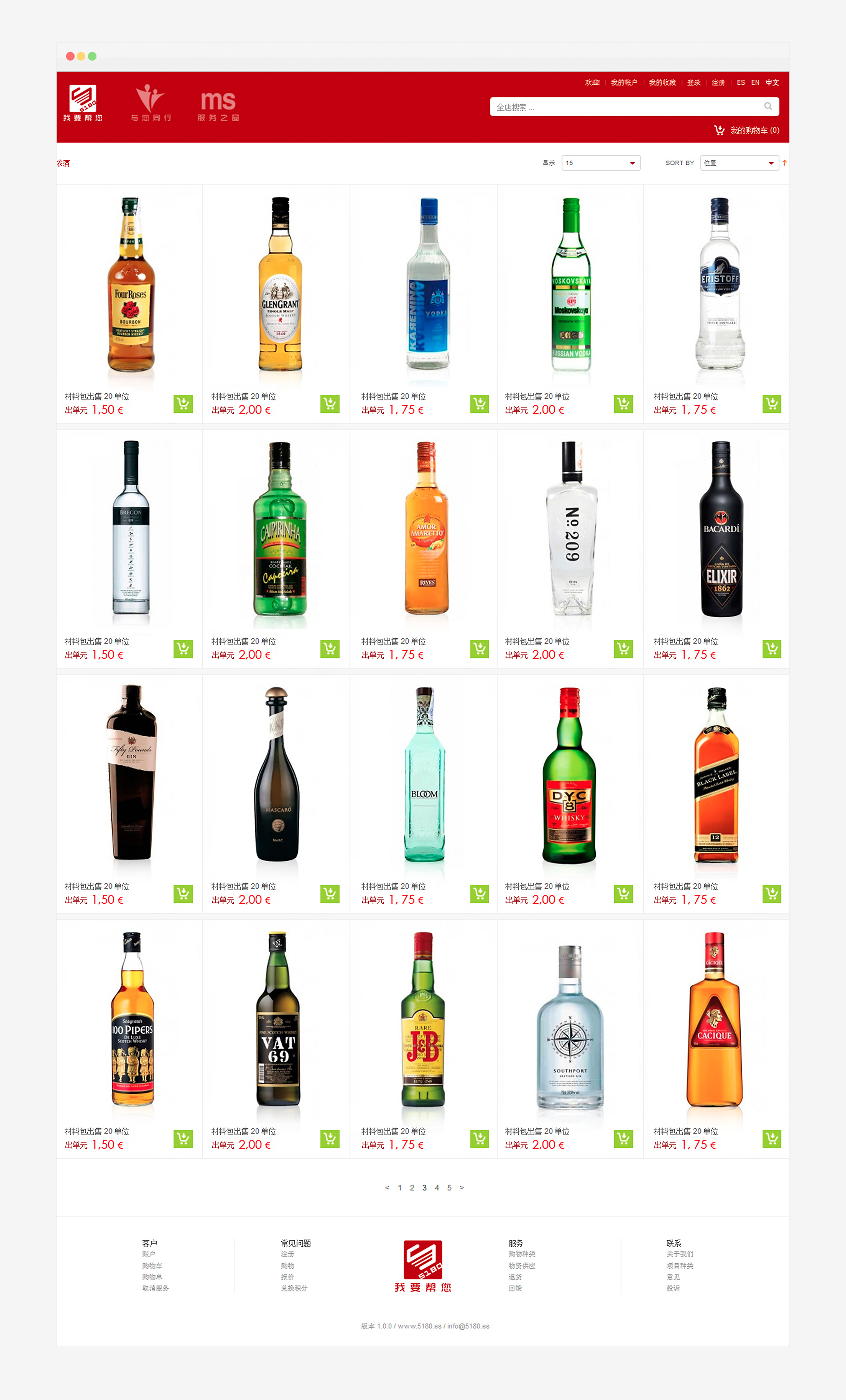Screen dimensions: 846x1400
Task: Toggle the sort direction arrow
Action: coord(785,163)
